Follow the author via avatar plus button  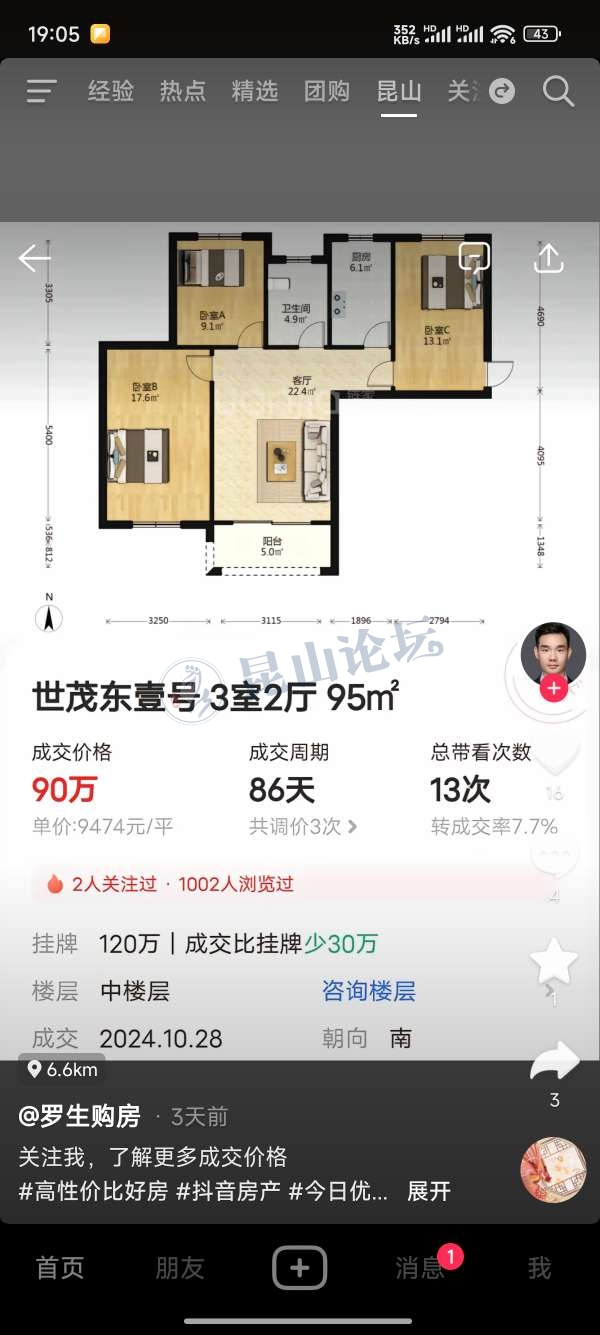pyautogui.click(x=554, y=689)
